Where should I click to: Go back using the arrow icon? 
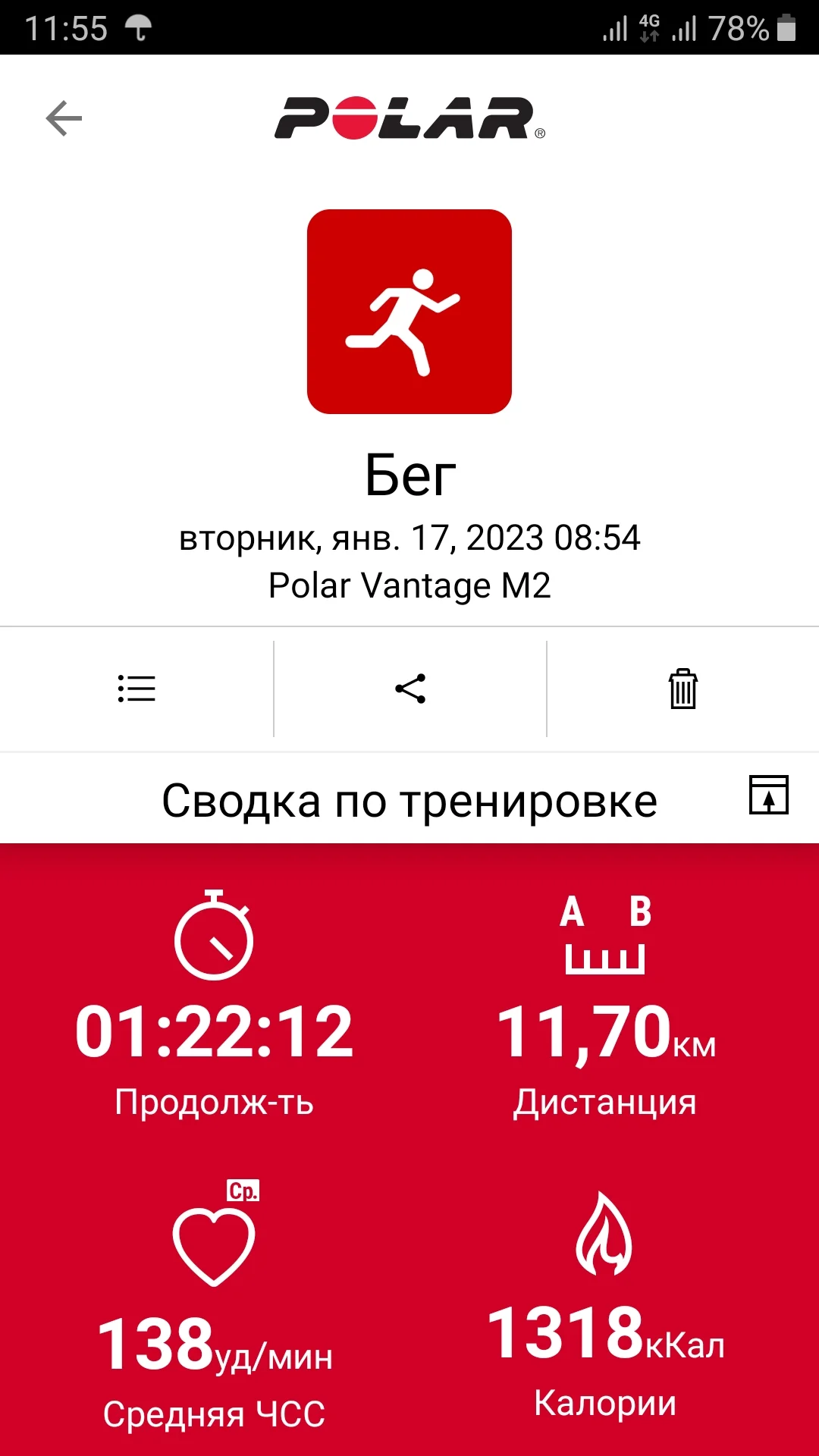64,118
